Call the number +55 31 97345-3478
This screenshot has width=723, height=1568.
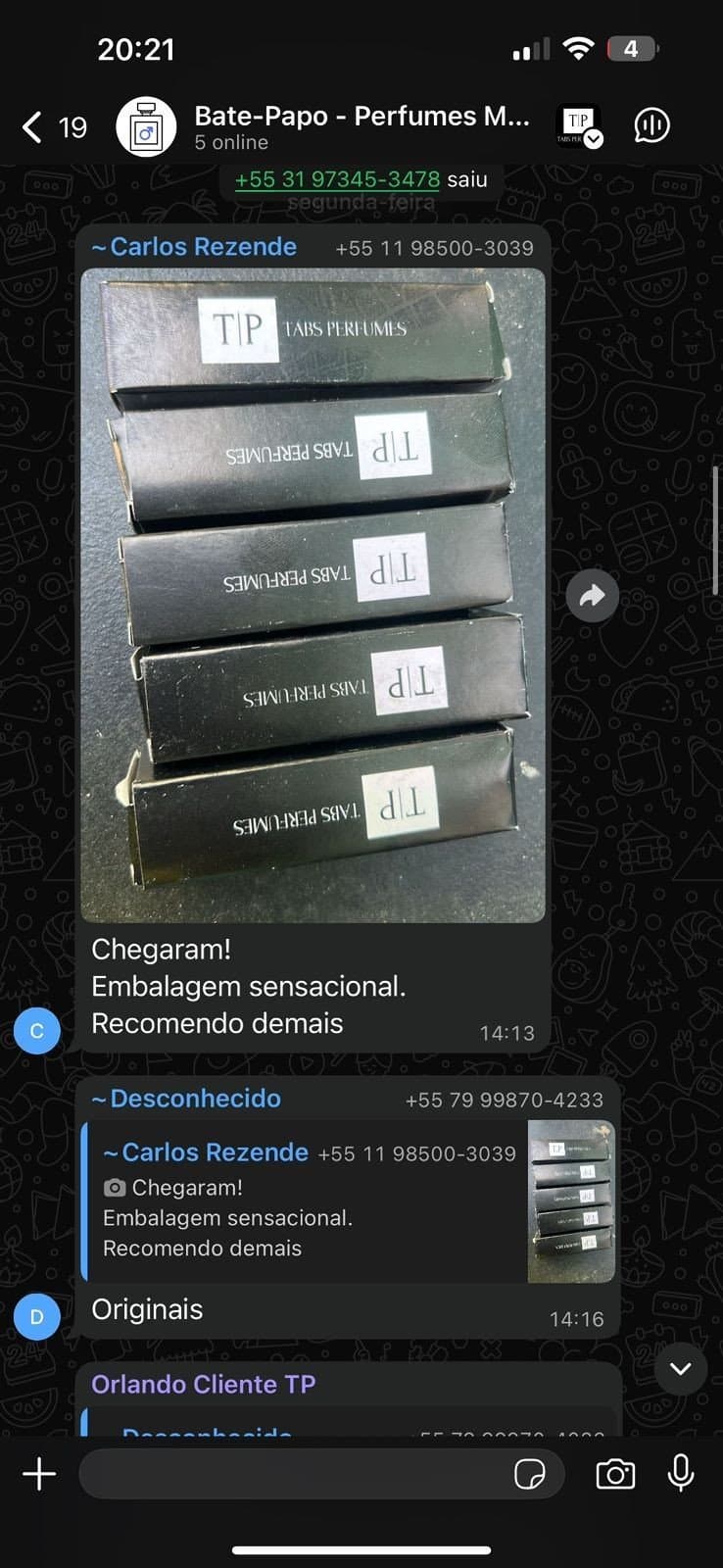337,178
